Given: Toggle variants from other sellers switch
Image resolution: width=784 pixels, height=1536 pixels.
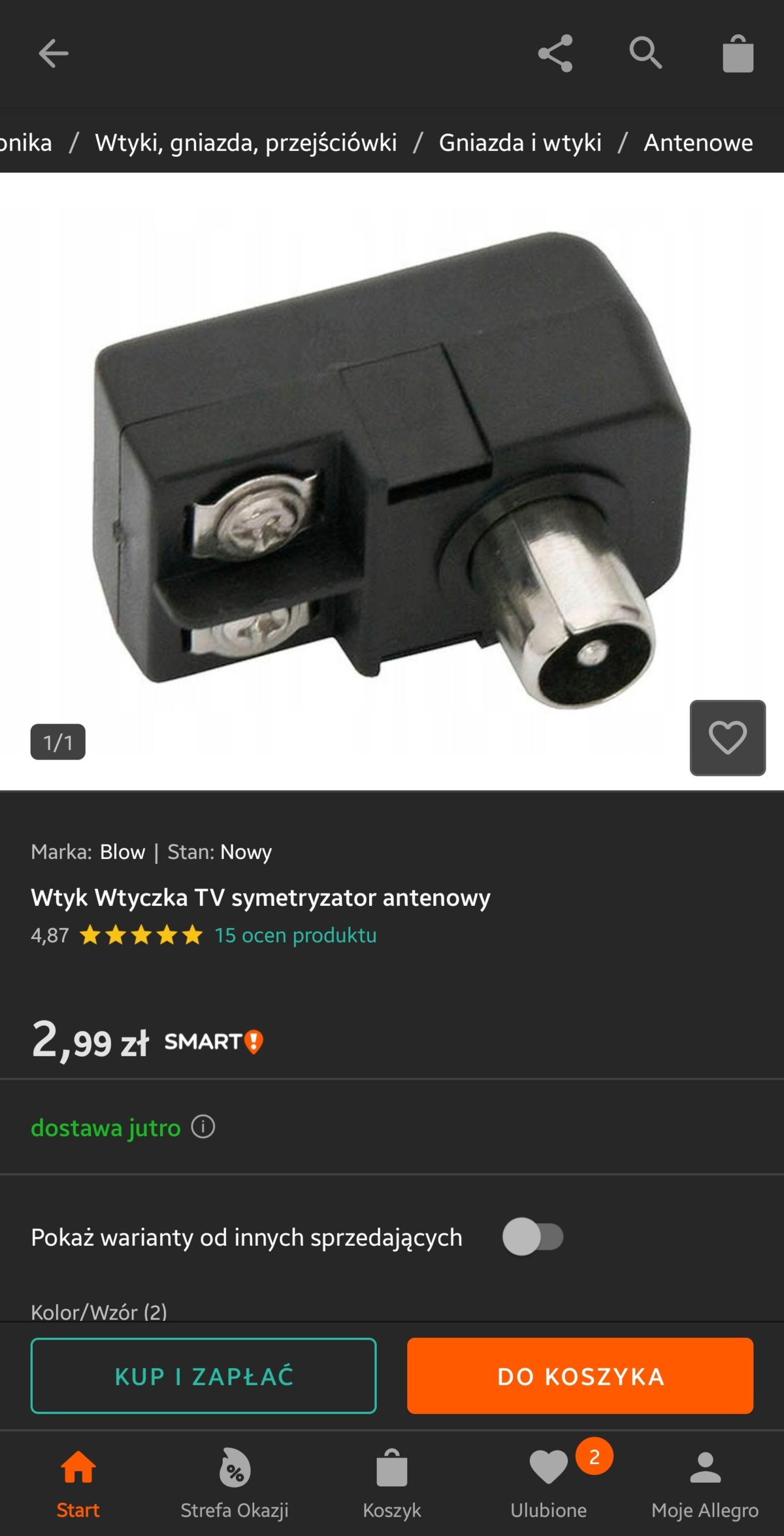Looking at the screenshot, I should [x=532, y=1237].
